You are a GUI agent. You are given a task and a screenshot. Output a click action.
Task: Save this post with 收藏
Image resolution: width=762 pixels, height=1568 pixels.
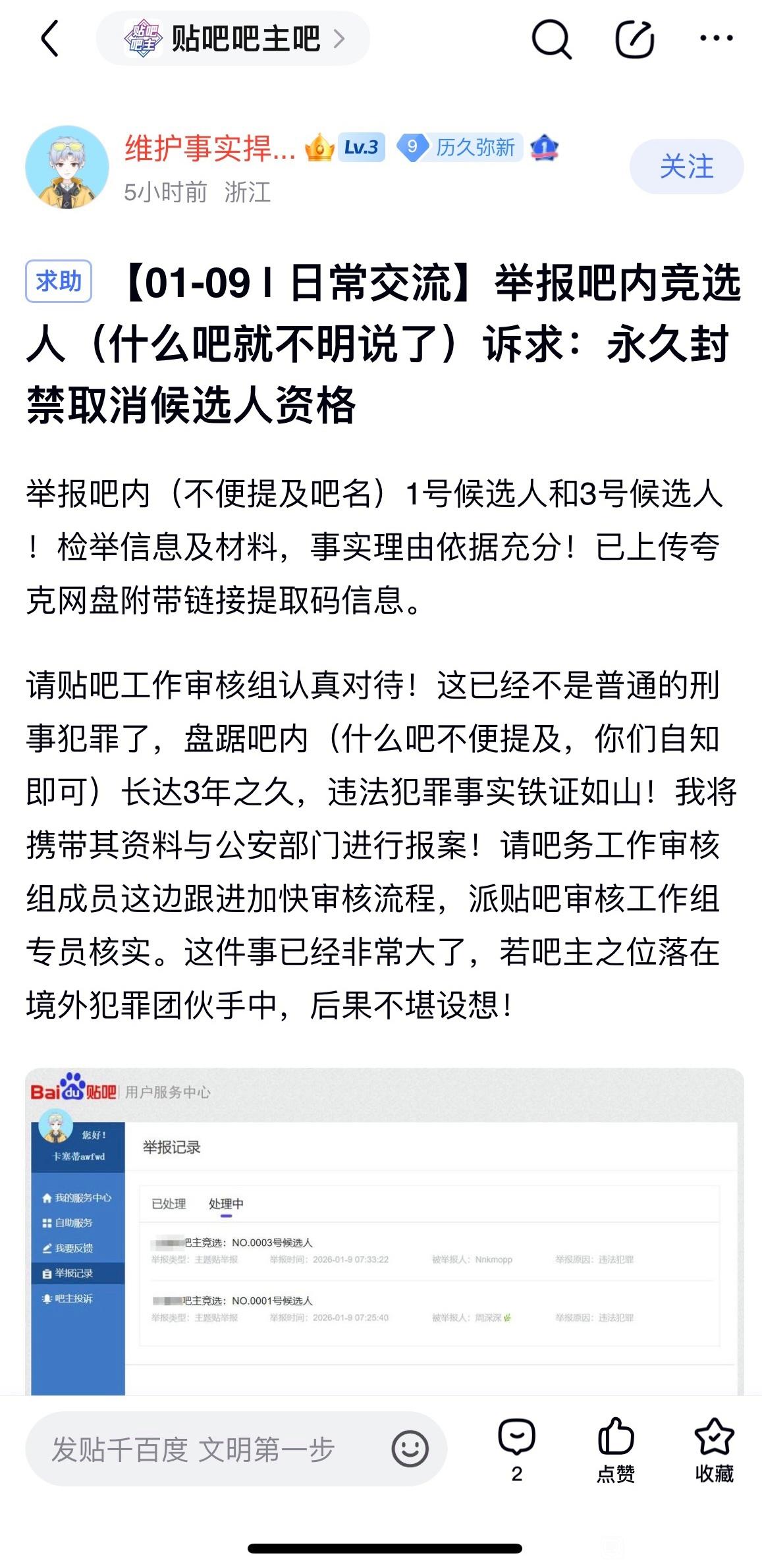click(x=714, y=1449)
